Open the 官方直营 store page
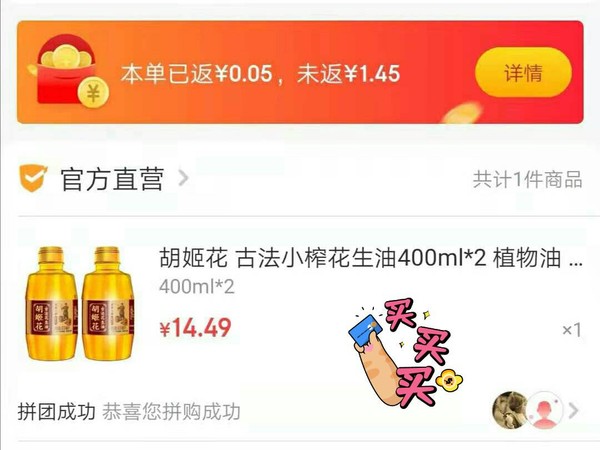The width and height of the screenshot is (600, 450). (x=111, y=180)
